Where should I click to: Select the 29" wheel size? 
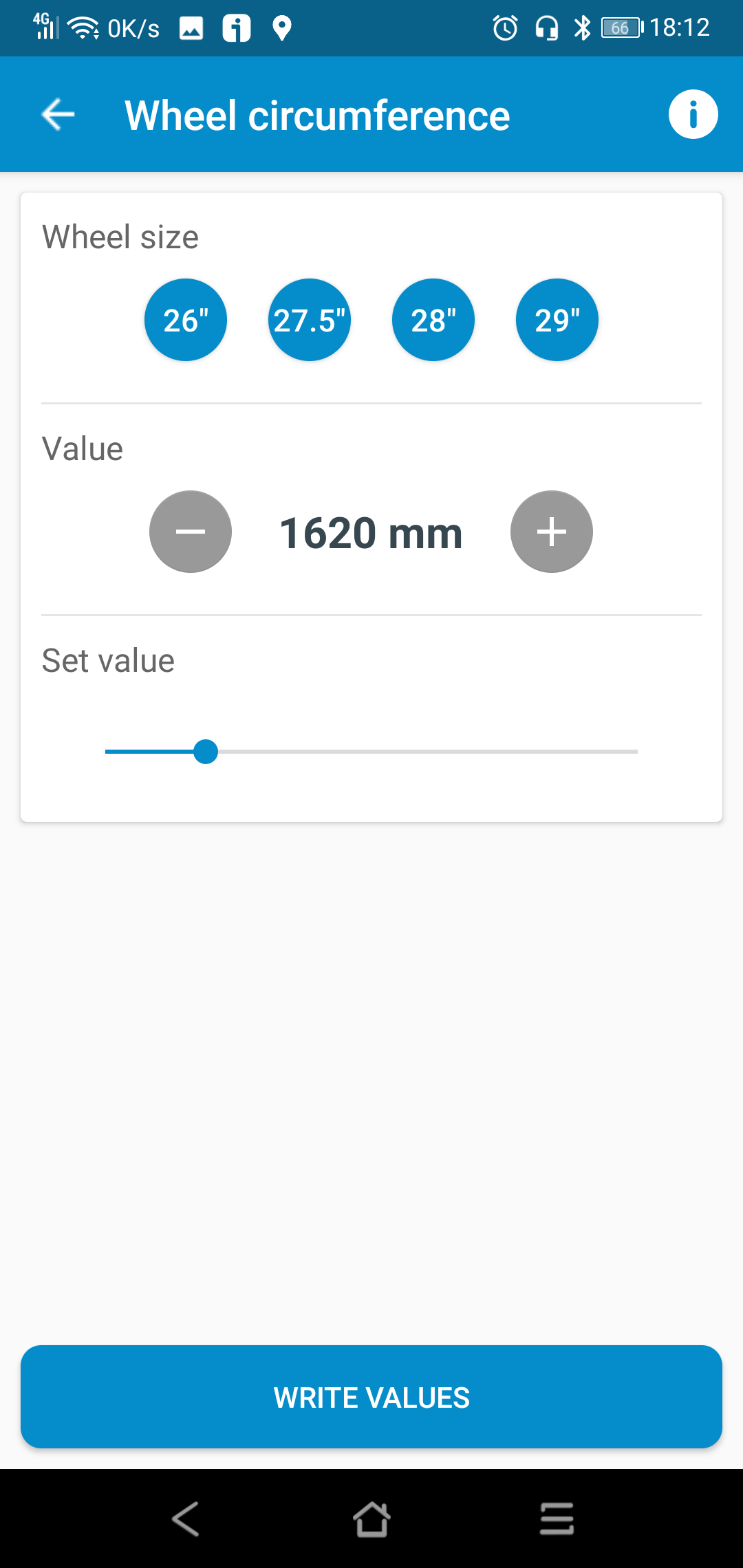pos(557,319)
